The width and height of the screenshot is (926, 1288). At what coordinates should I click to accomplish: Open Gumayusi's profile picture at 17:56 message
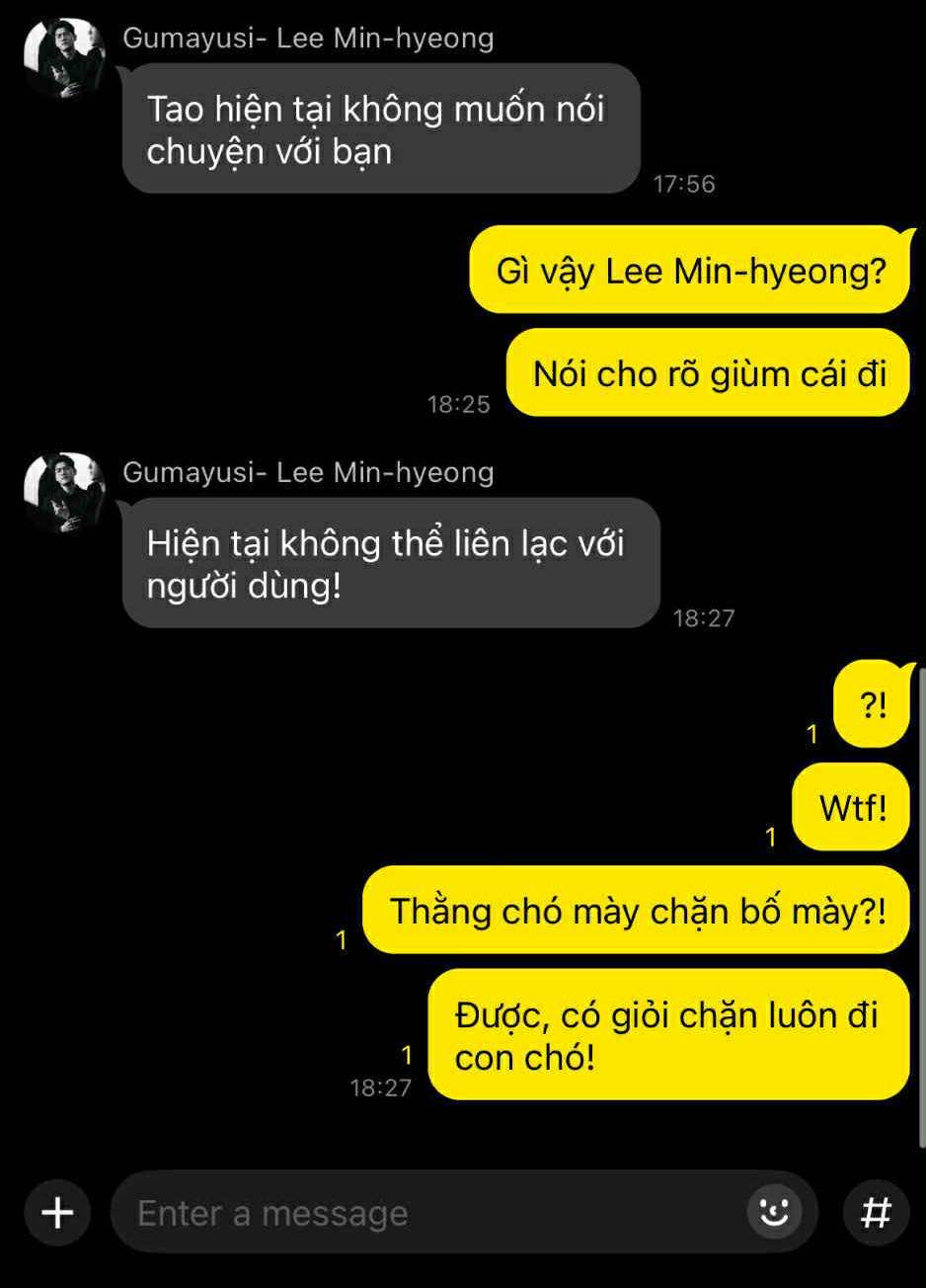tap(64, 59)
